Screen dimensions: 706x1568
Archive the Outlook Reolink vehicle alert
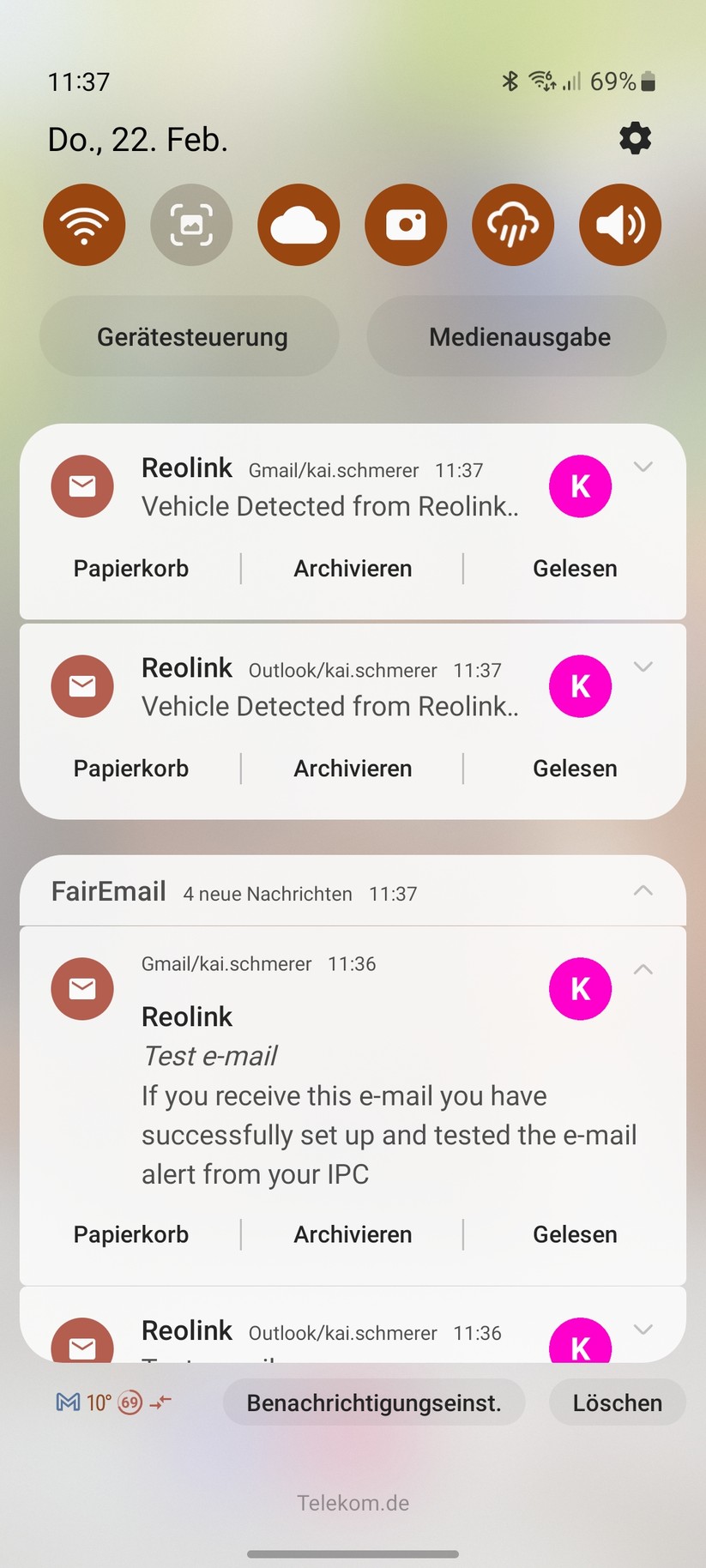[353, 768]
